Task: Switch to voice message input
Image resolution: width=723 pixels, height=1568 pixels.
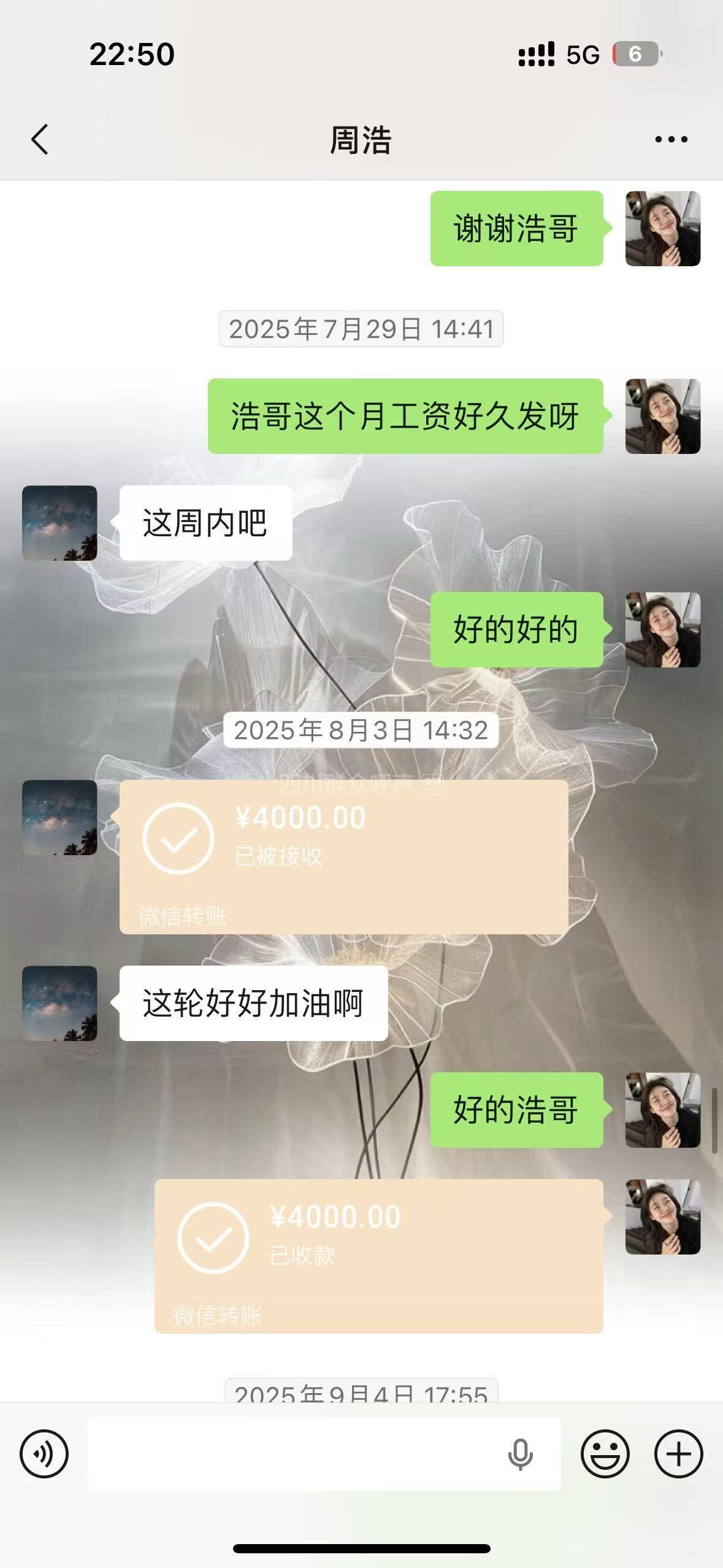Action: (44, 1453)
